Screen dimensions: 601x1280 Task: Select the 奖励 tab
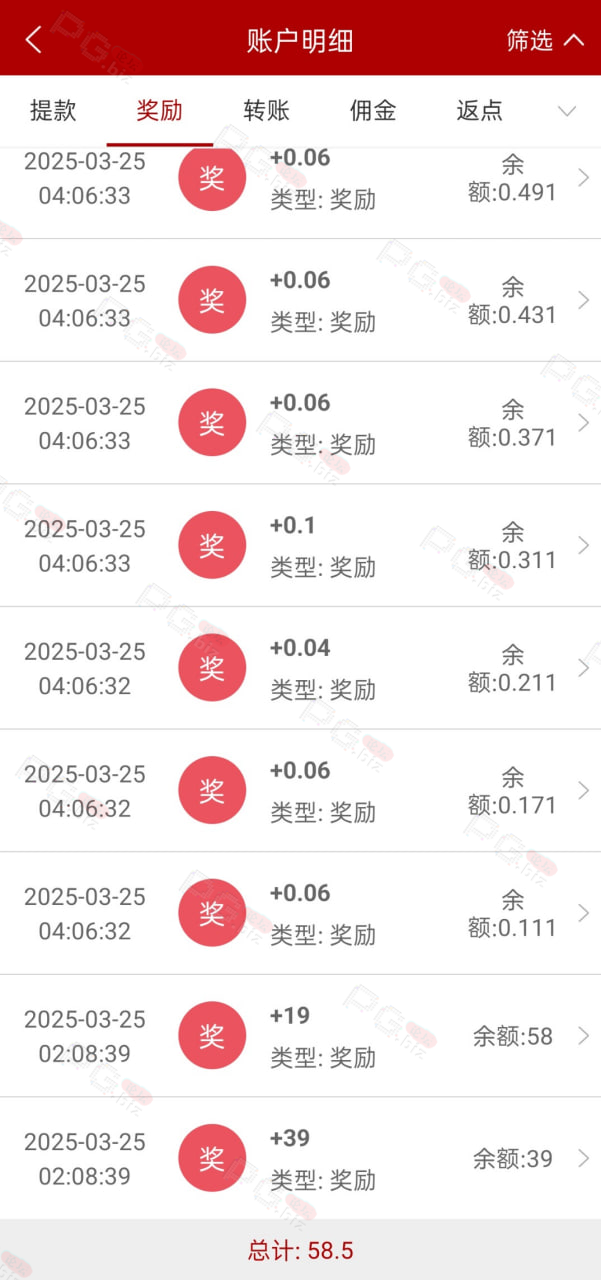click(160, 110)
